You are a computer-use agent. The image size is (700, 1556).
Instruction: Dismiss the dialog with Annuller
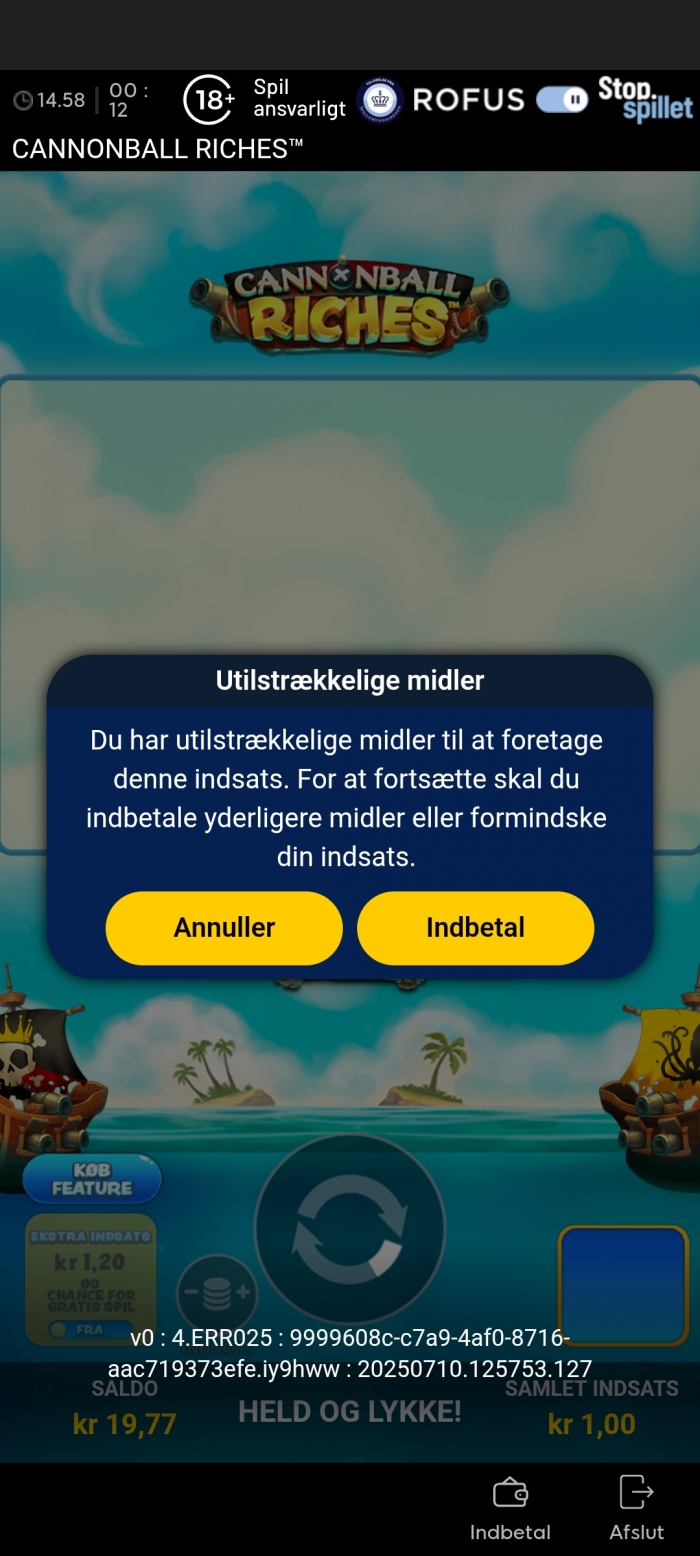tap(224, 928)
